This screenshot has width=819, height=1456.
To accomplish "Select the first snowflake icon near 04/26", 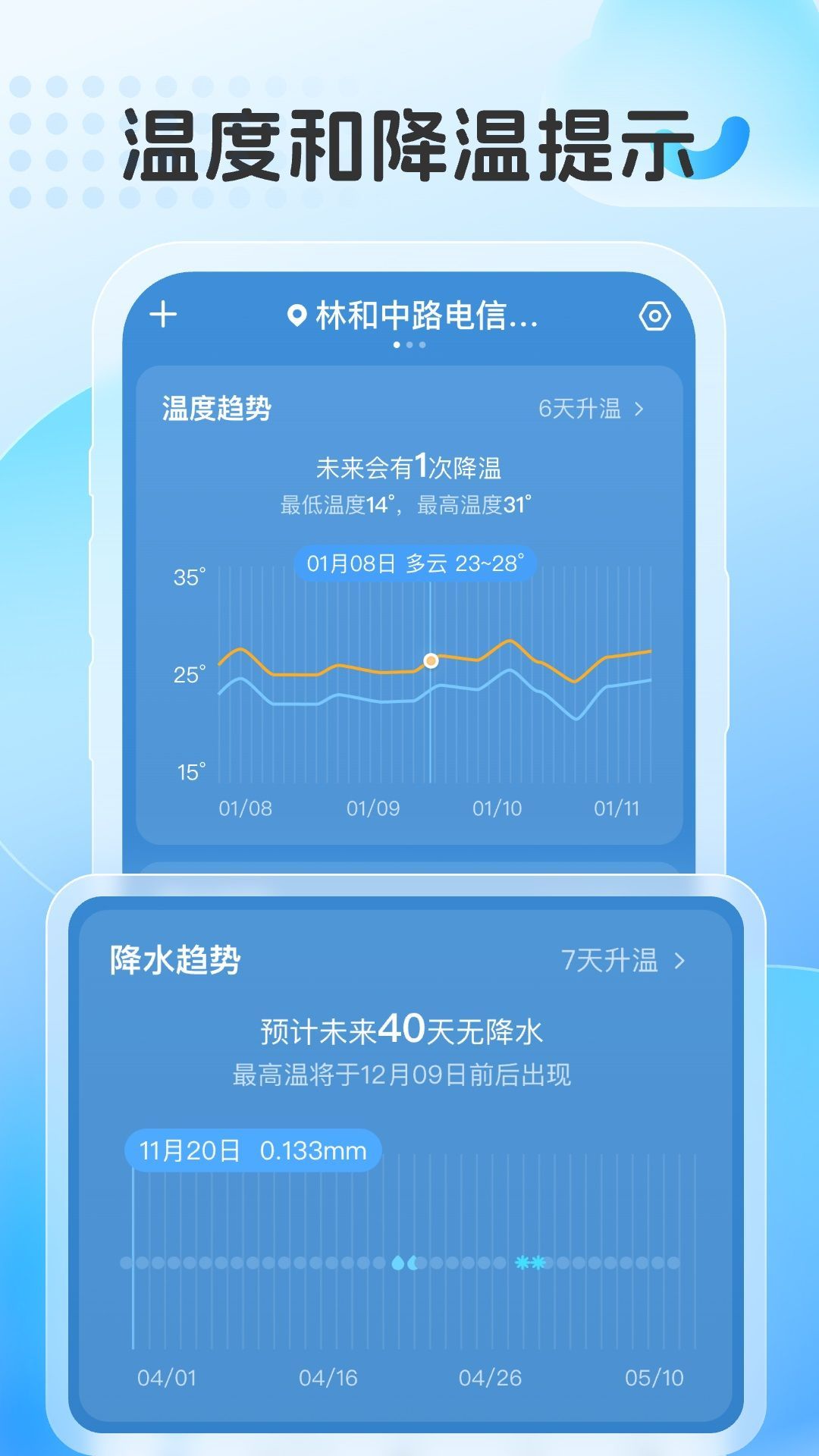I will [522, 1261].
